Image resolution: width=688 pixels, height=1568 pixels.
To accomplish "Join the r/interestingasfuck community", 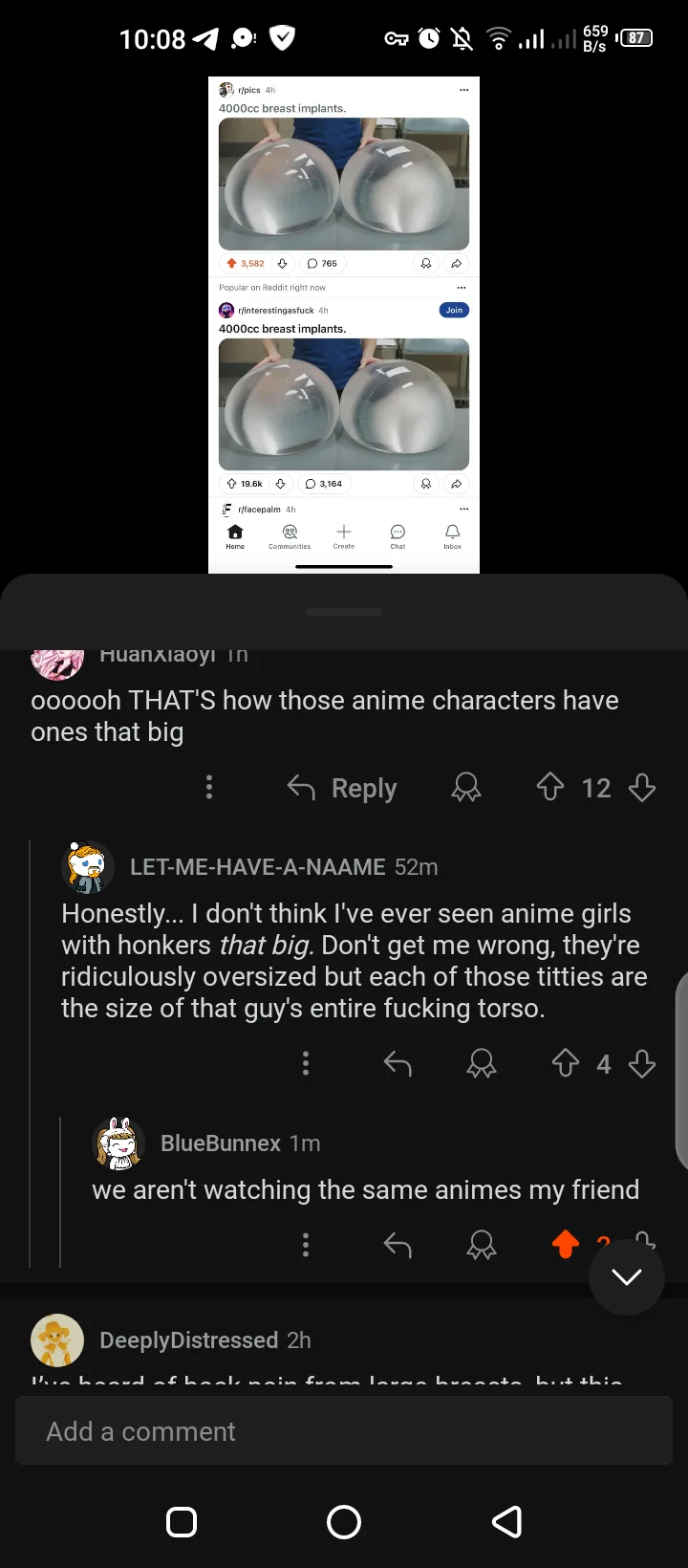I will coord(454,310).
